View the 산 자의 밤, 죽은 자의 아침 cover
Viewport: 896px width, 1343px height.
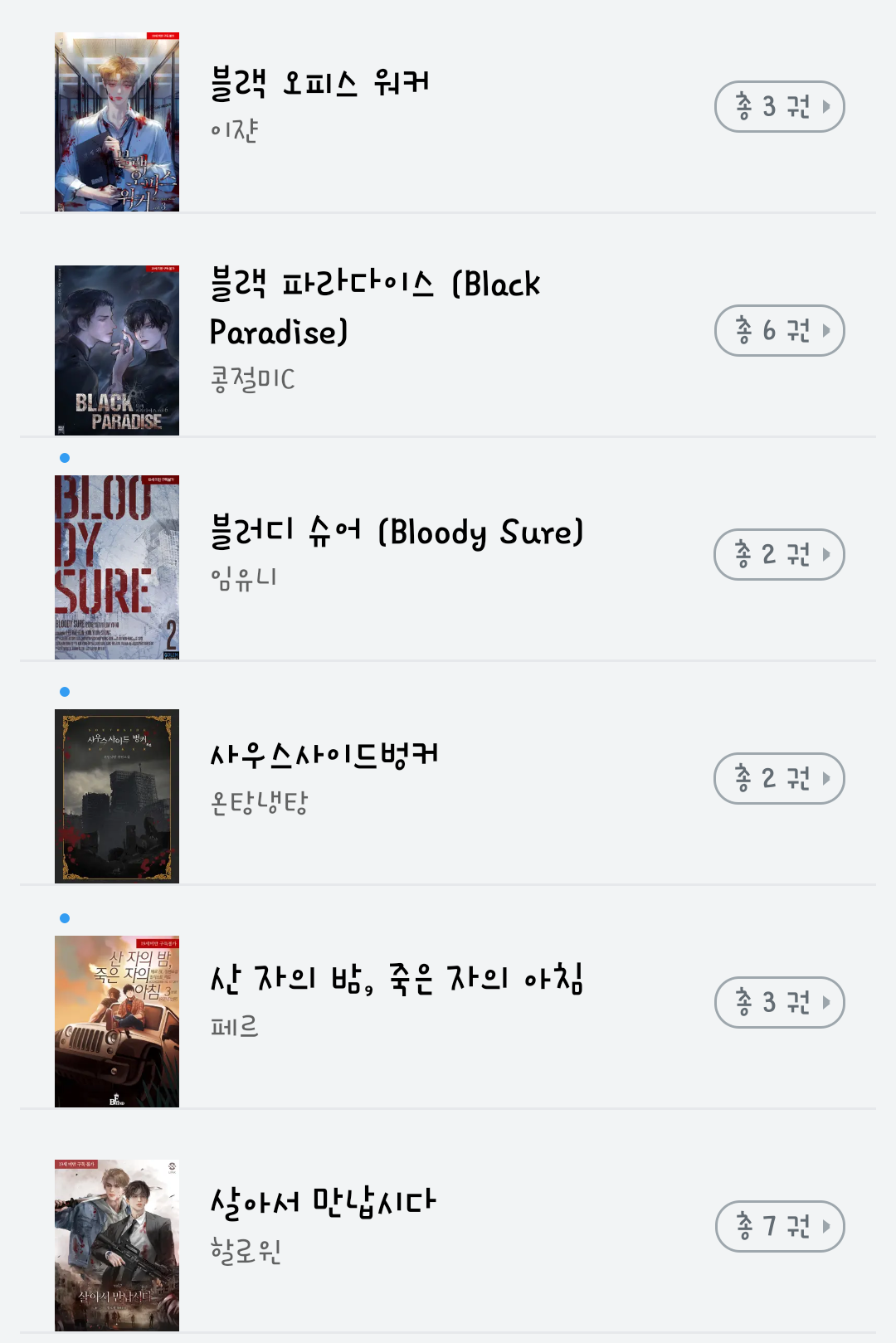117,1022
